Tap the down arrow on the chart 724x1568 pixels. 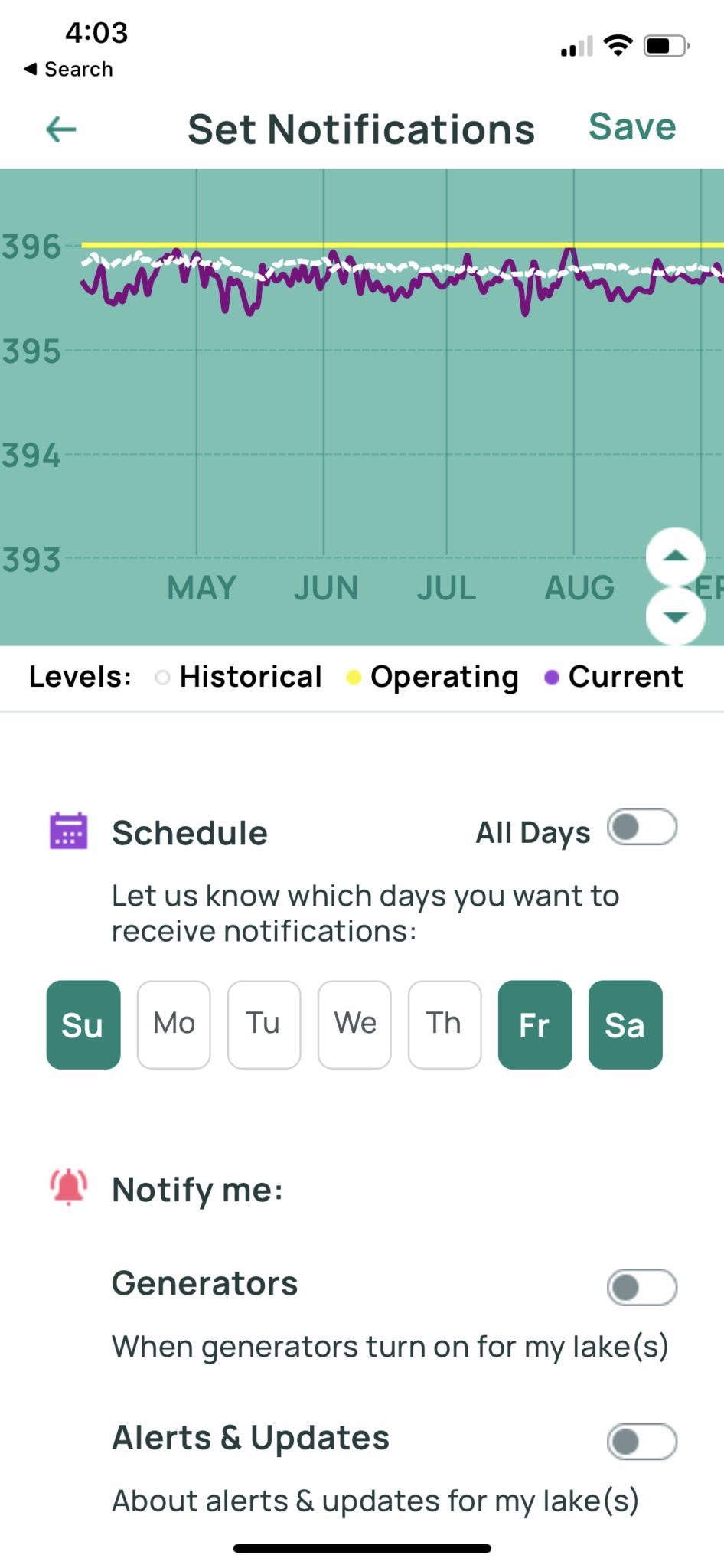click(x=675, y=616)
